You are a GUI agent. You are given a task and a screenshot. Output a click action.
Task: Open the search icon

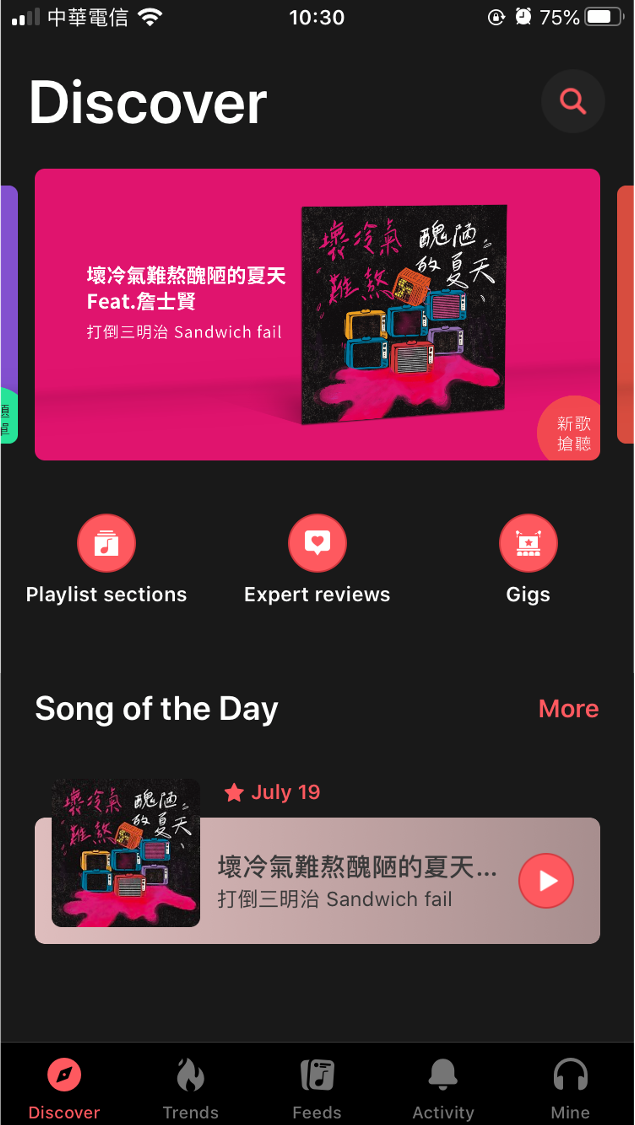click(x=572, y=101)
